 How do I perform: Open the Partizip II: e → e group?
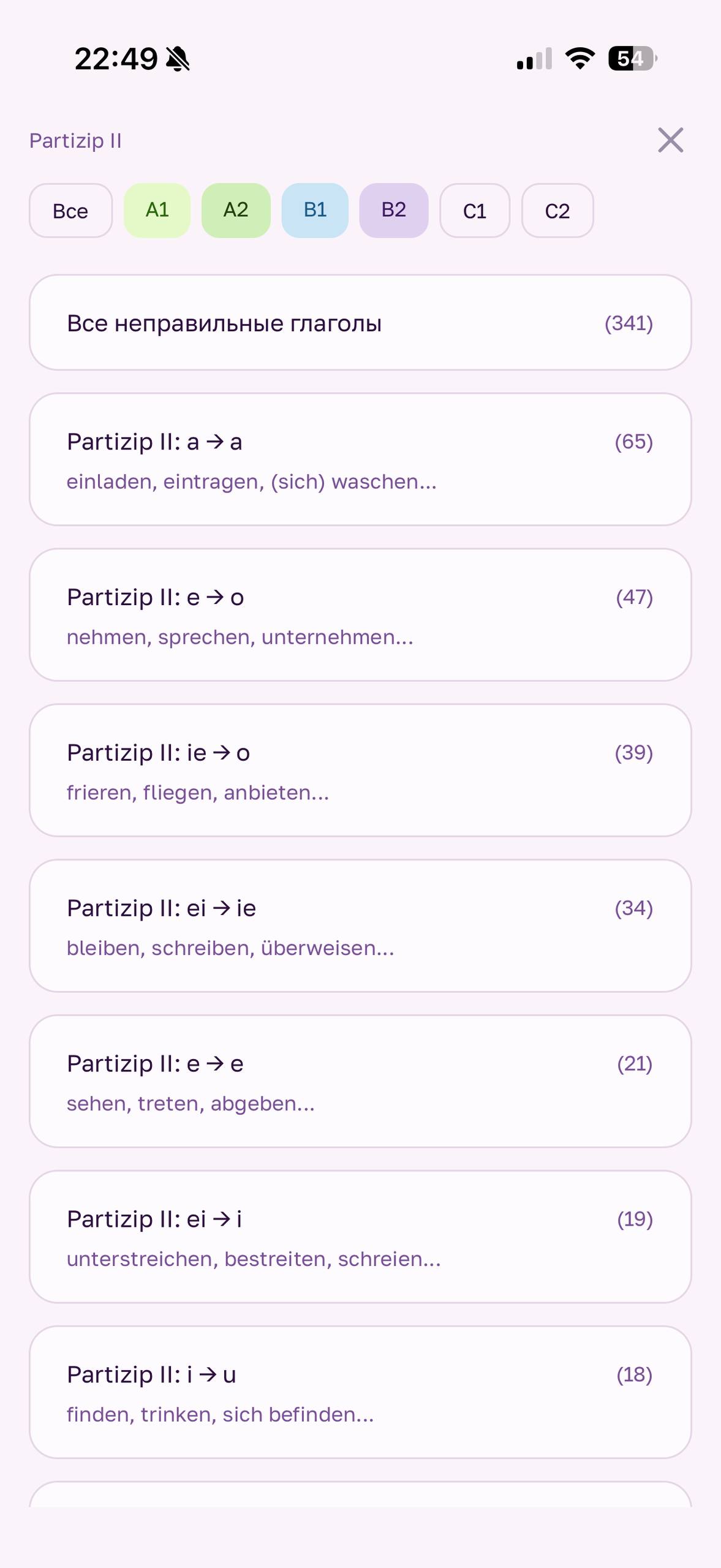360,1082
